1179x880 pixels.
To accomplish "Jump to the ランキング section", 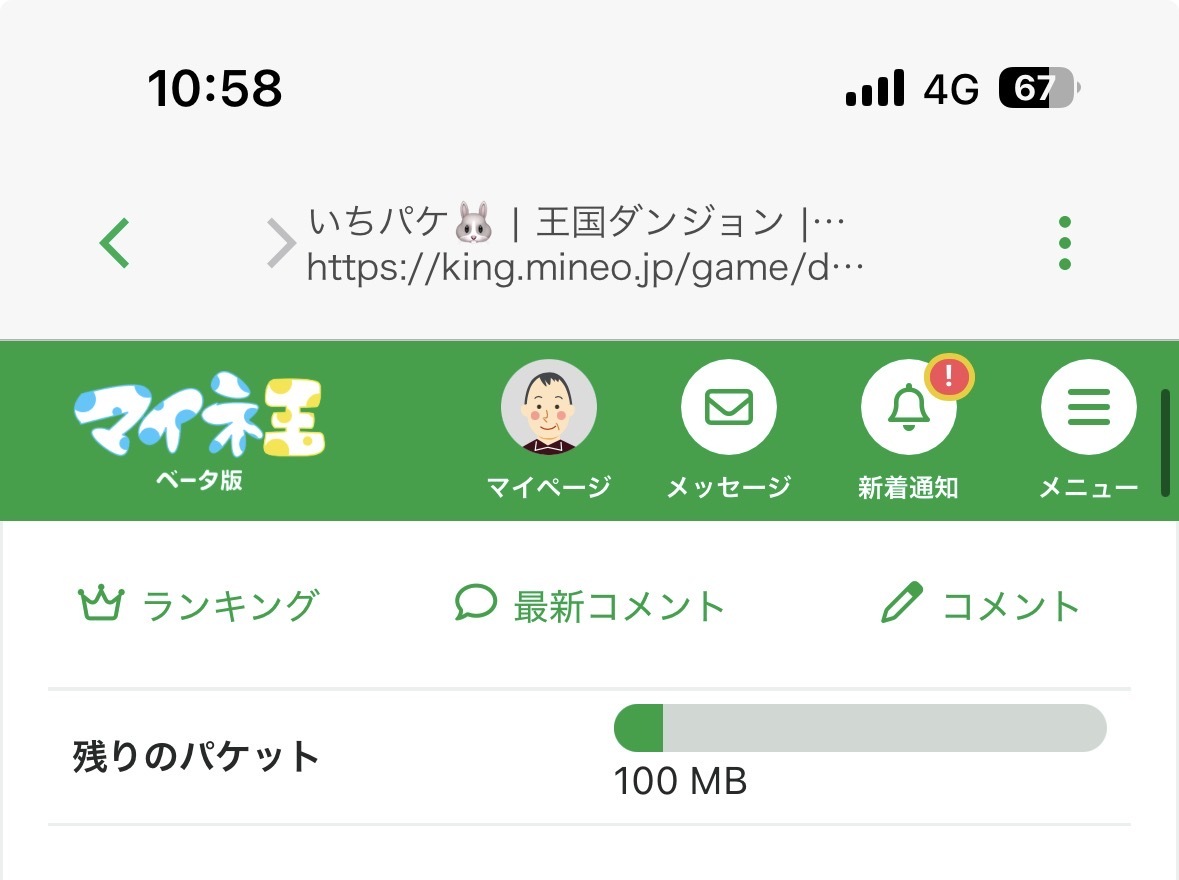I will 199,605.
